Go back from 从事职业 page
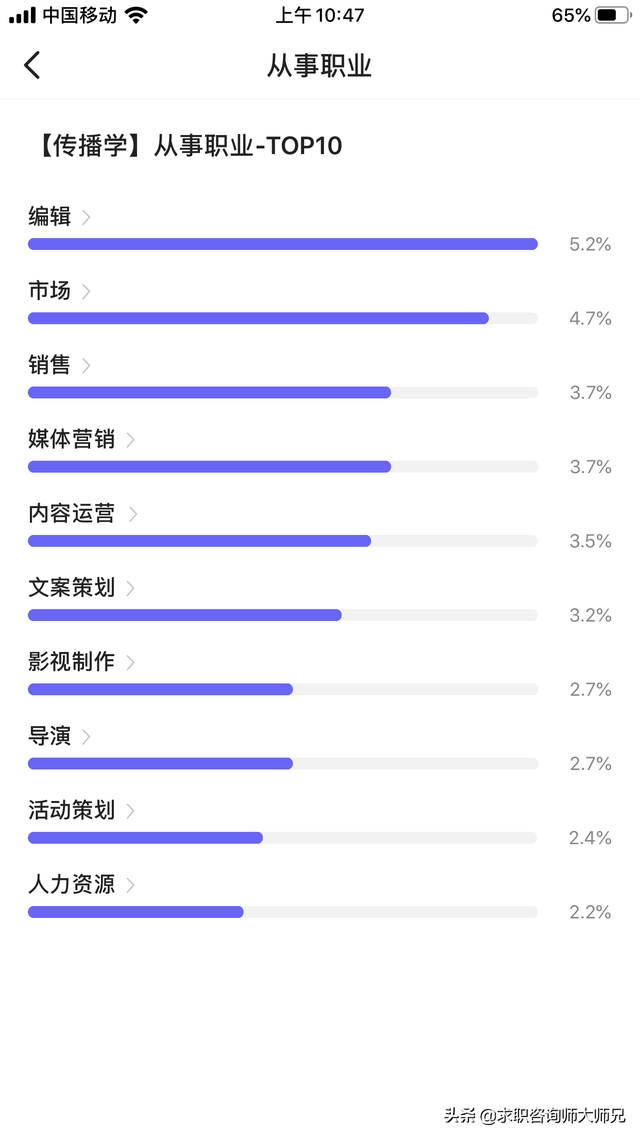This screenshot has height=1138, width=640. [33, 65]
